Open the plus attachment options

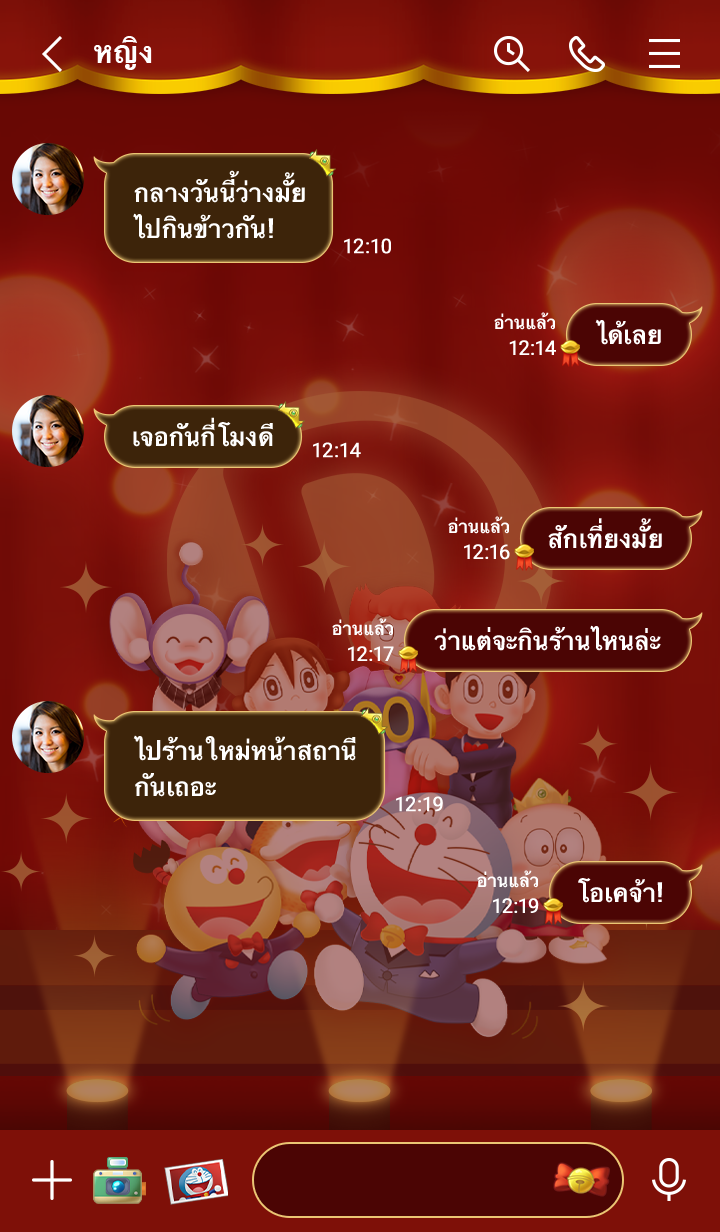pyautogui.click(x=52, y=1181)
